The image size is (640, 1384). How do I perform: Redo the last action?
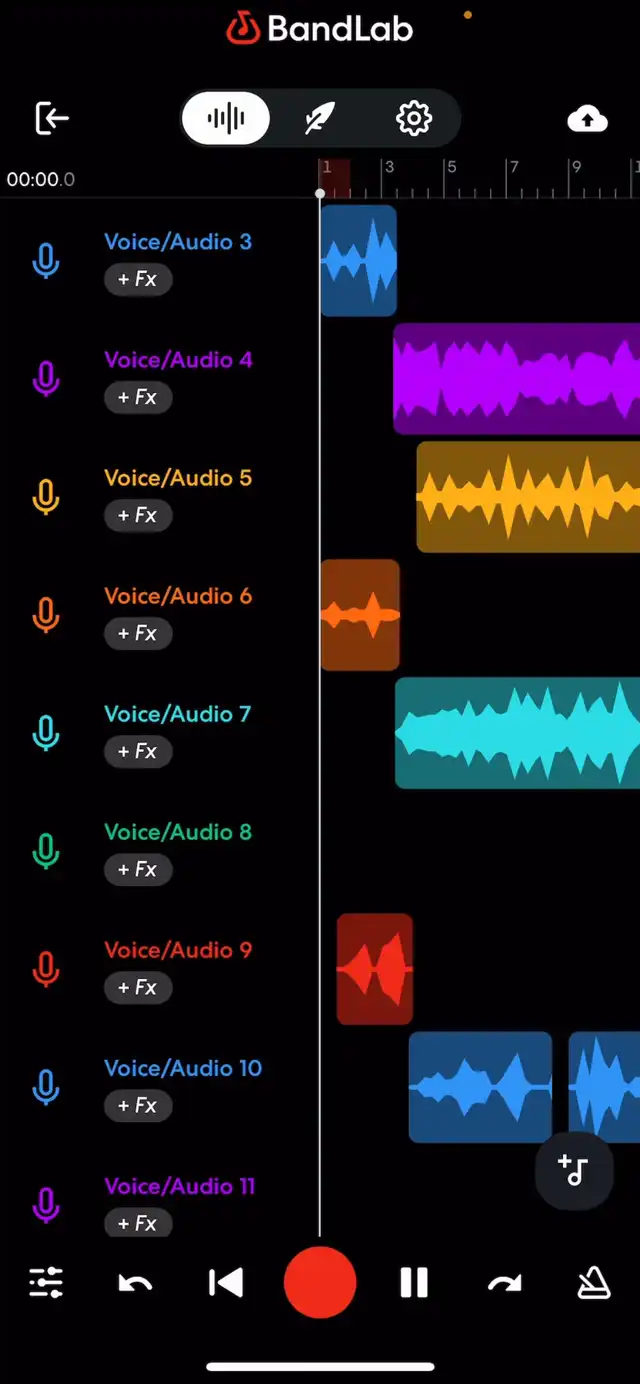(505, 1283)
